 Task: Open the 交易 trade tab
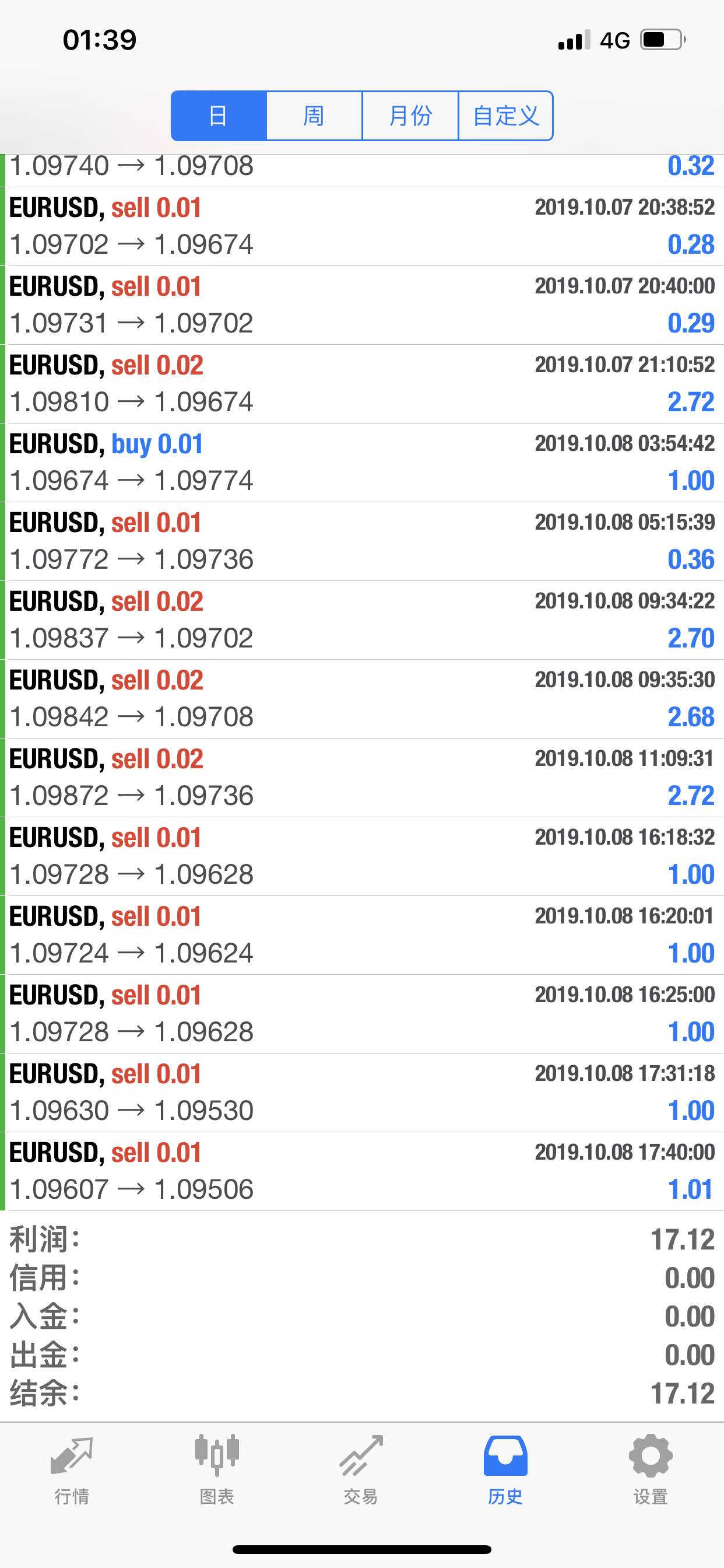tap(361, 1469)
